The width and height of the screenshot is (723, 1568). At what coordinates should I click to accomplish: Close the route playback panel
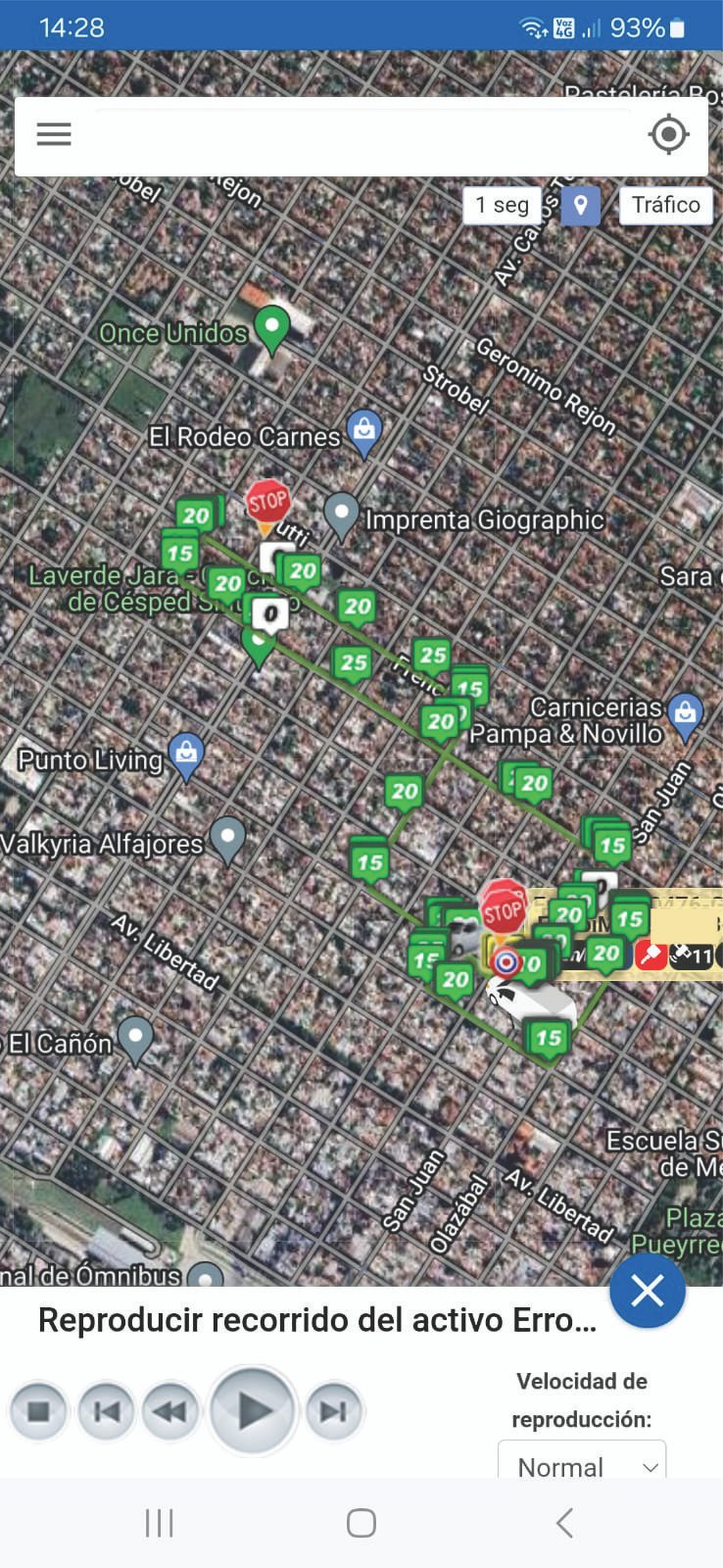647,1291
